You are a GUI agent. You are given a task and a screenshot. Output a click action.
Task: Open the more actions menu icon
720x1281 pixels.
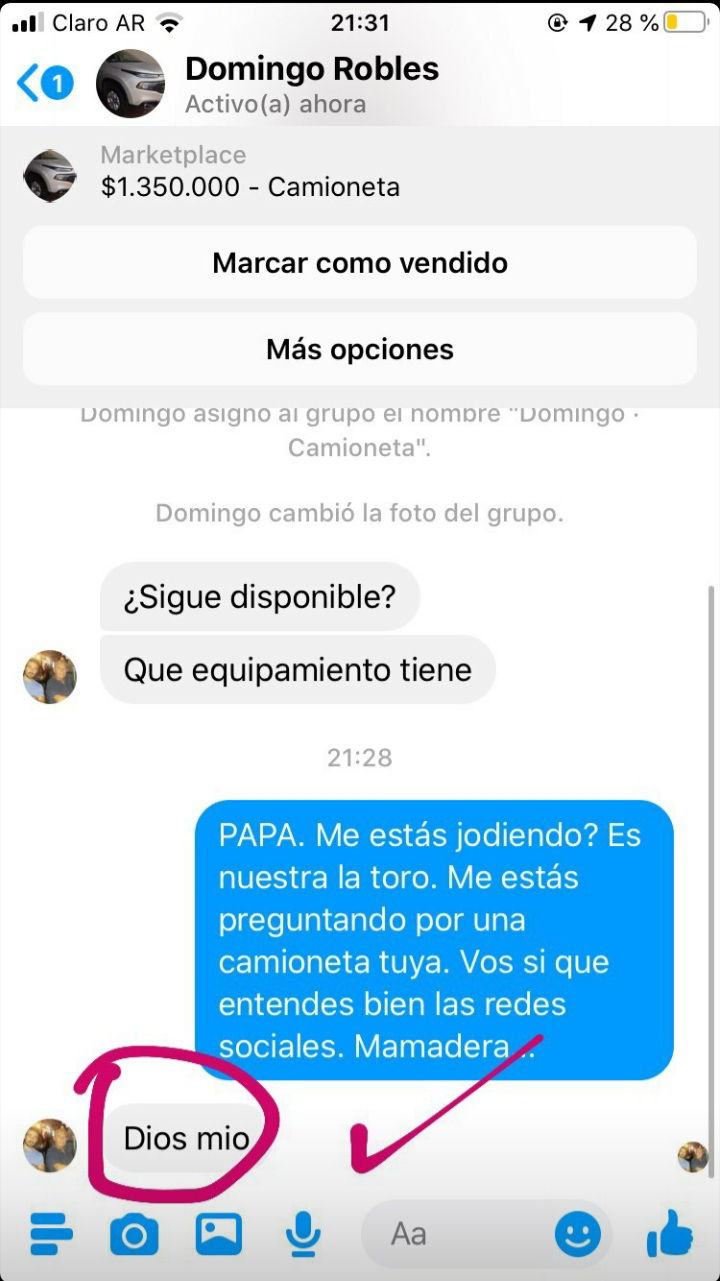click(x=51, y=1234)
